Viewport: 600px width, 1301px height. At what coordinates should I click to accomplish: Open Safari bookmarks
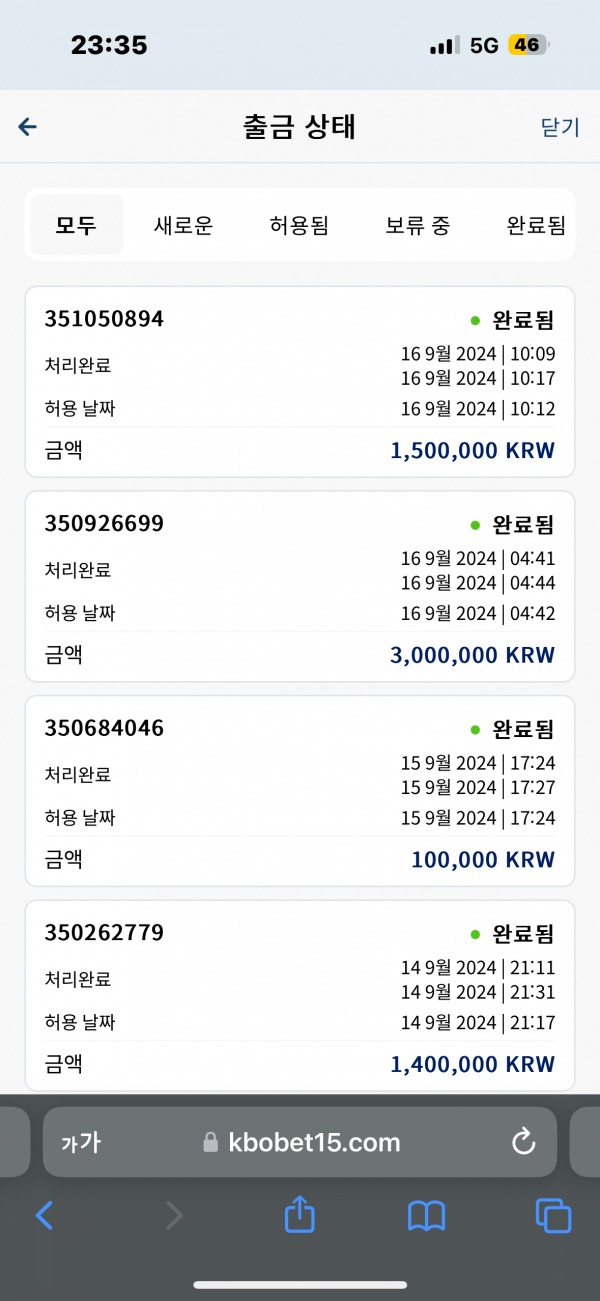[x=427, y=1215]
